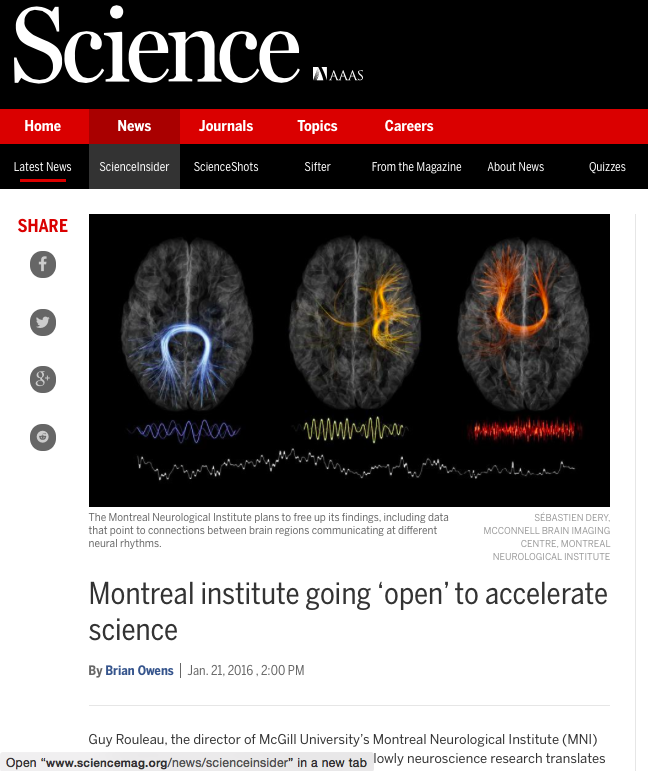View From the Magazine articles
The width and height of the screenshot is (648, 771).
pos(416,167)
